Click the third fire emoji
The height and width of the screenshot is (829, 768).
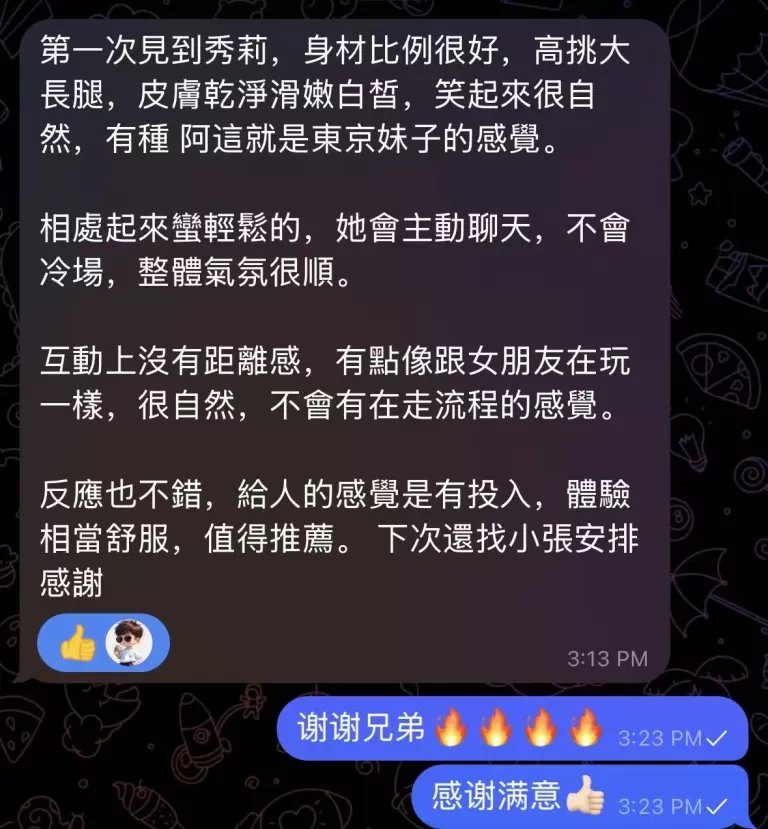point(537,728)
